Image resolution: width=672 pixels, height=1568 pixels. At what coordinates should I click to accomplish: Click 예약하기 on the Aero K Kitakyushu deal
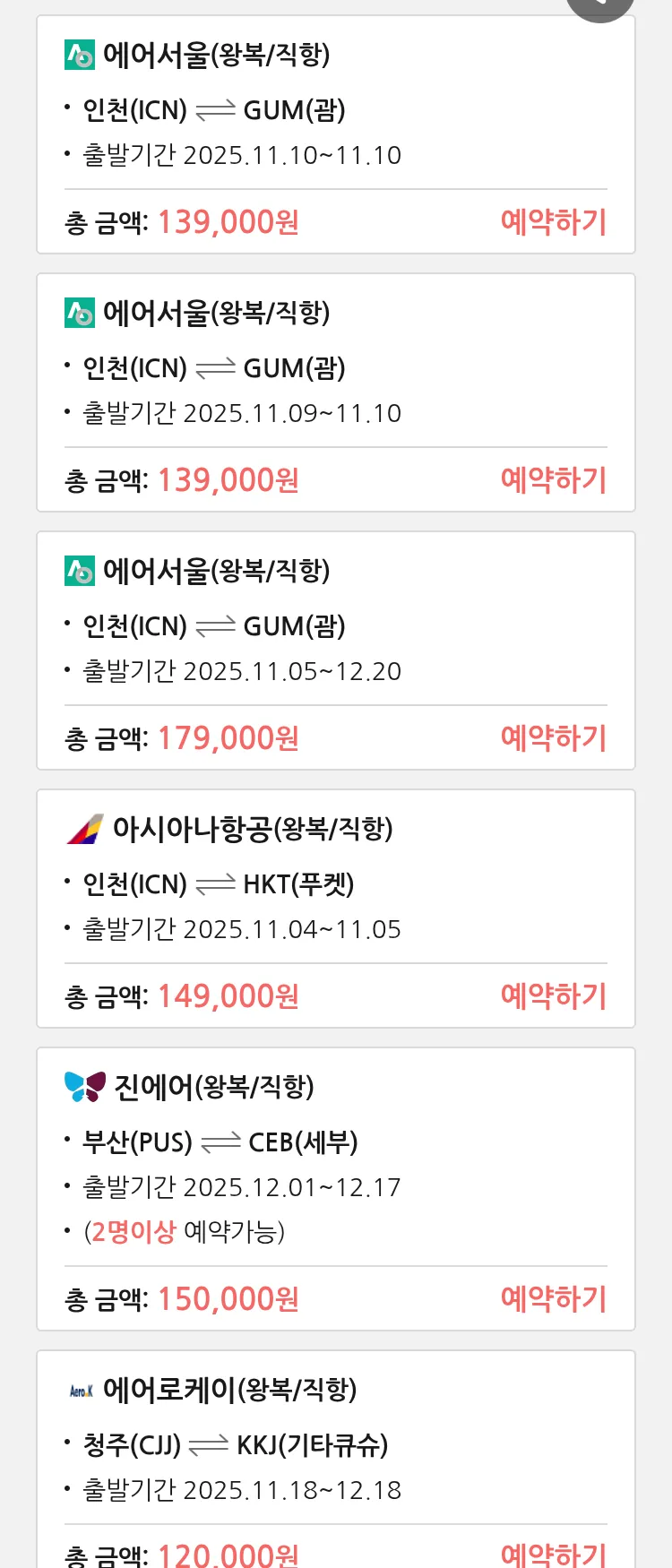[x=554, y=1555]
